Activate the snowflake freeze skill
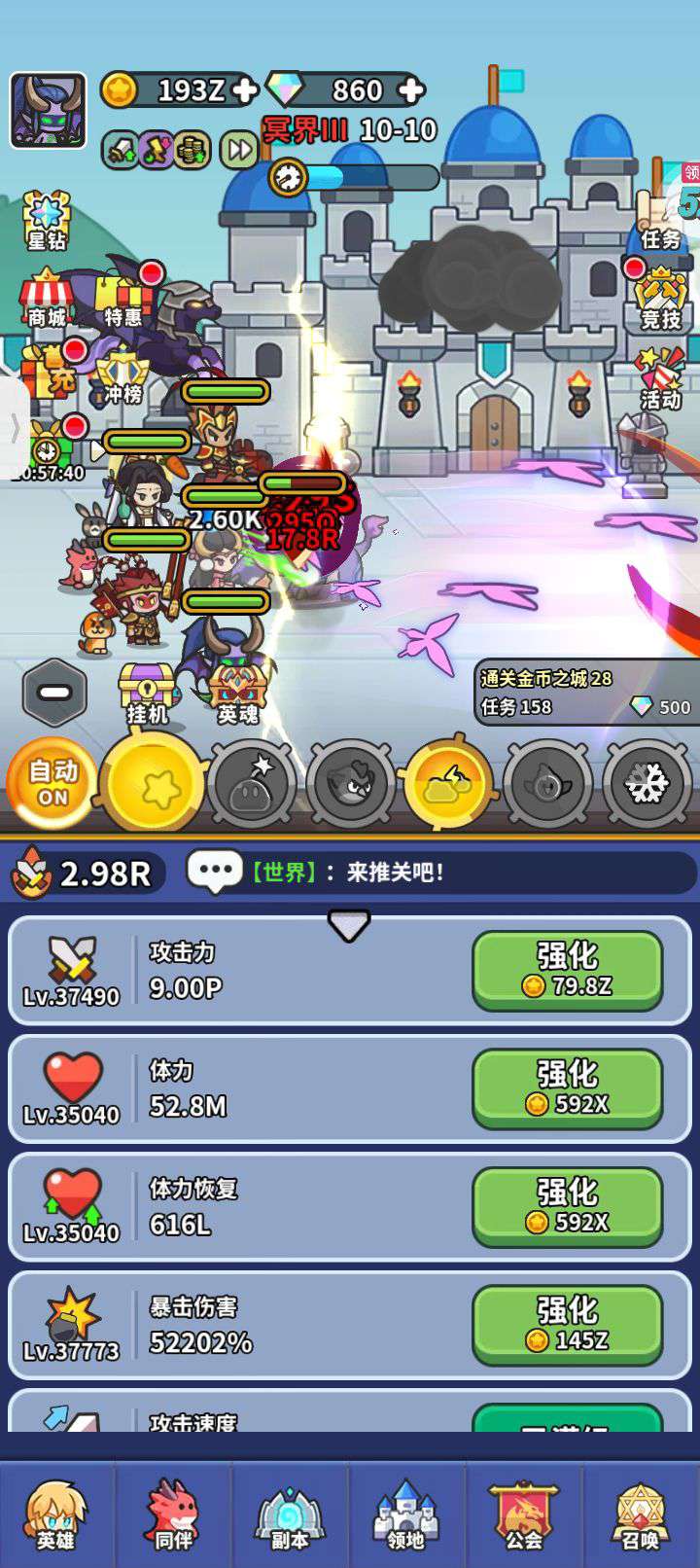Image resolution: width=700 pixels, height=1568 pixels. [647, 784]
